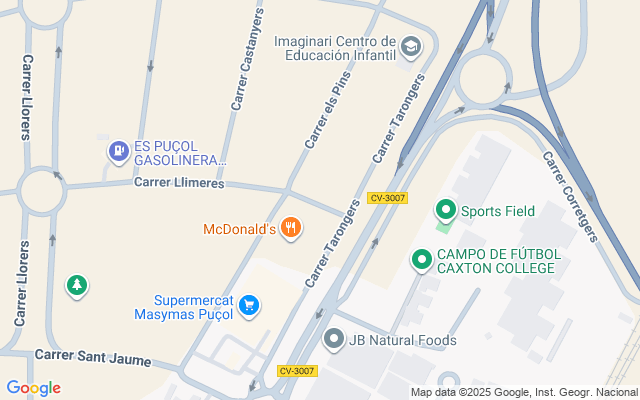Image resolution: width=640 pixels, height=400 pixels.
Task: Select the Sports Field pin
Action: pyautogui.click(x=446, y=211)
